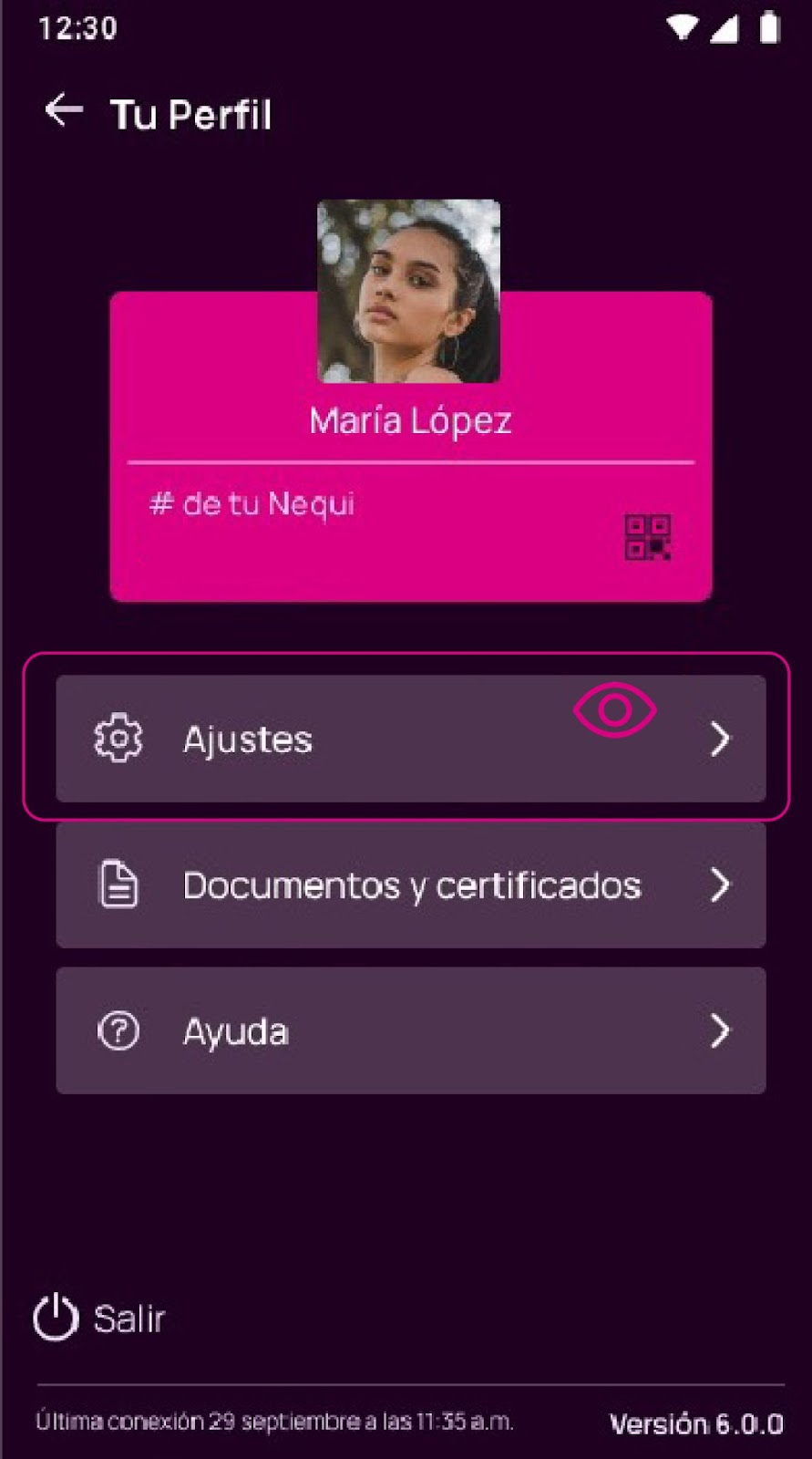Image resolution: width=812 pixels, height=1459 pixels.
Task: Open the Ajustes menu entry
Action: pos(247,739)
